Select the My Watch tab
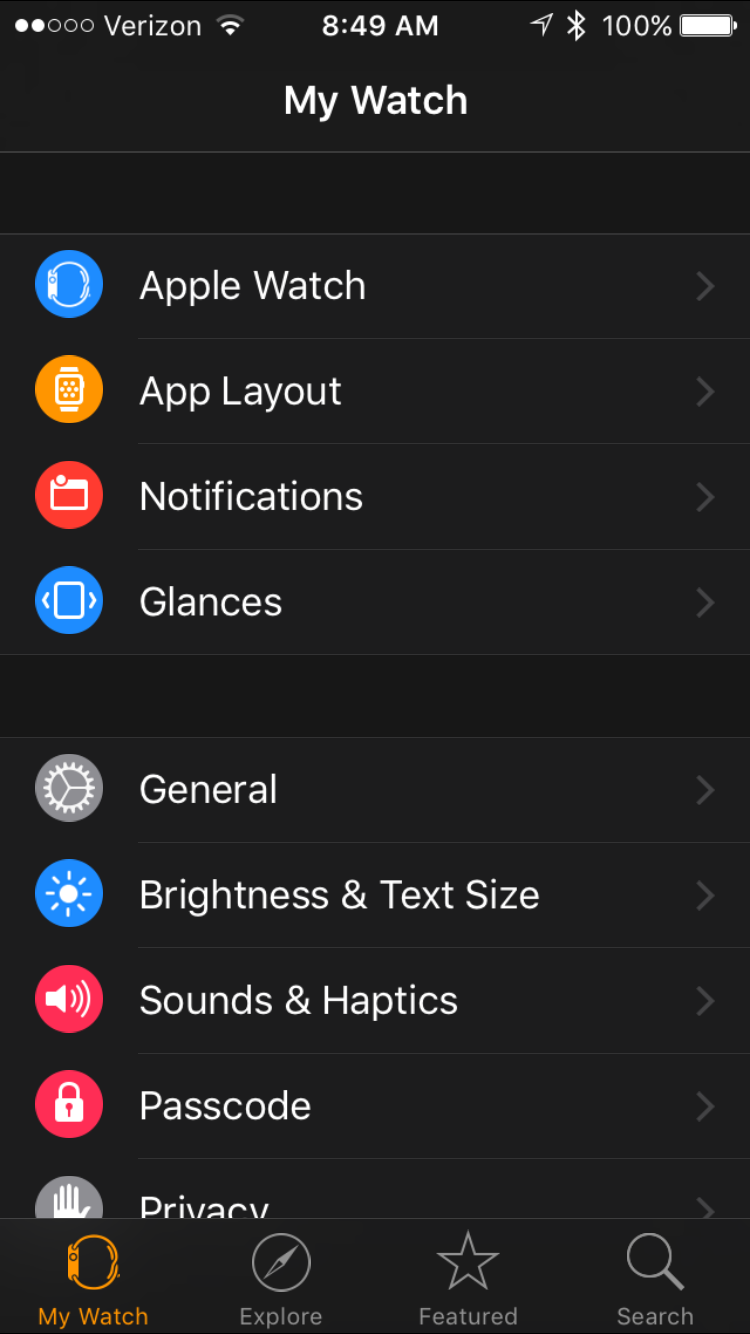 [x=93, y=1278]
